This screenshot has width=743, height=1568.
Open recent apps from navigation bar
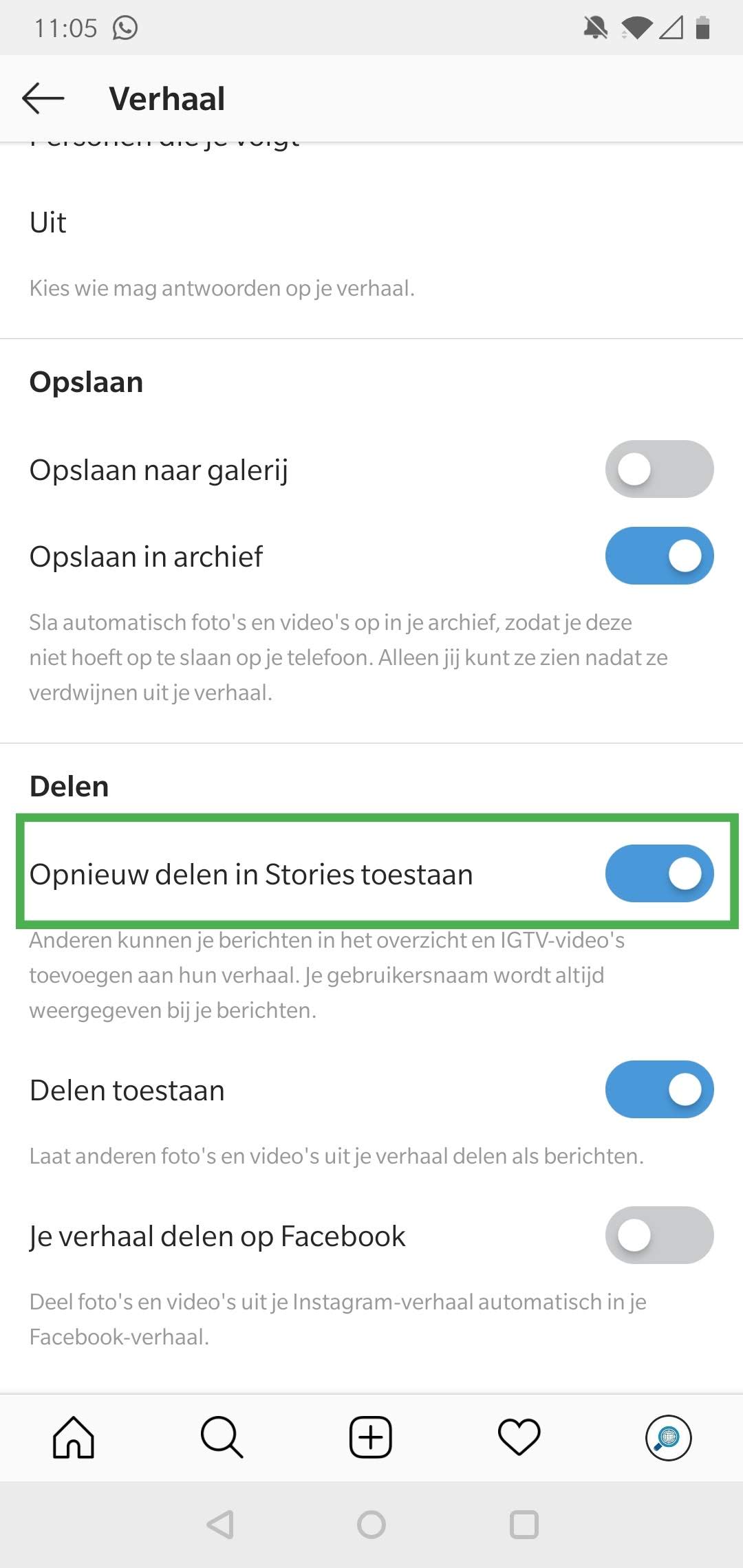(524, 1525)
